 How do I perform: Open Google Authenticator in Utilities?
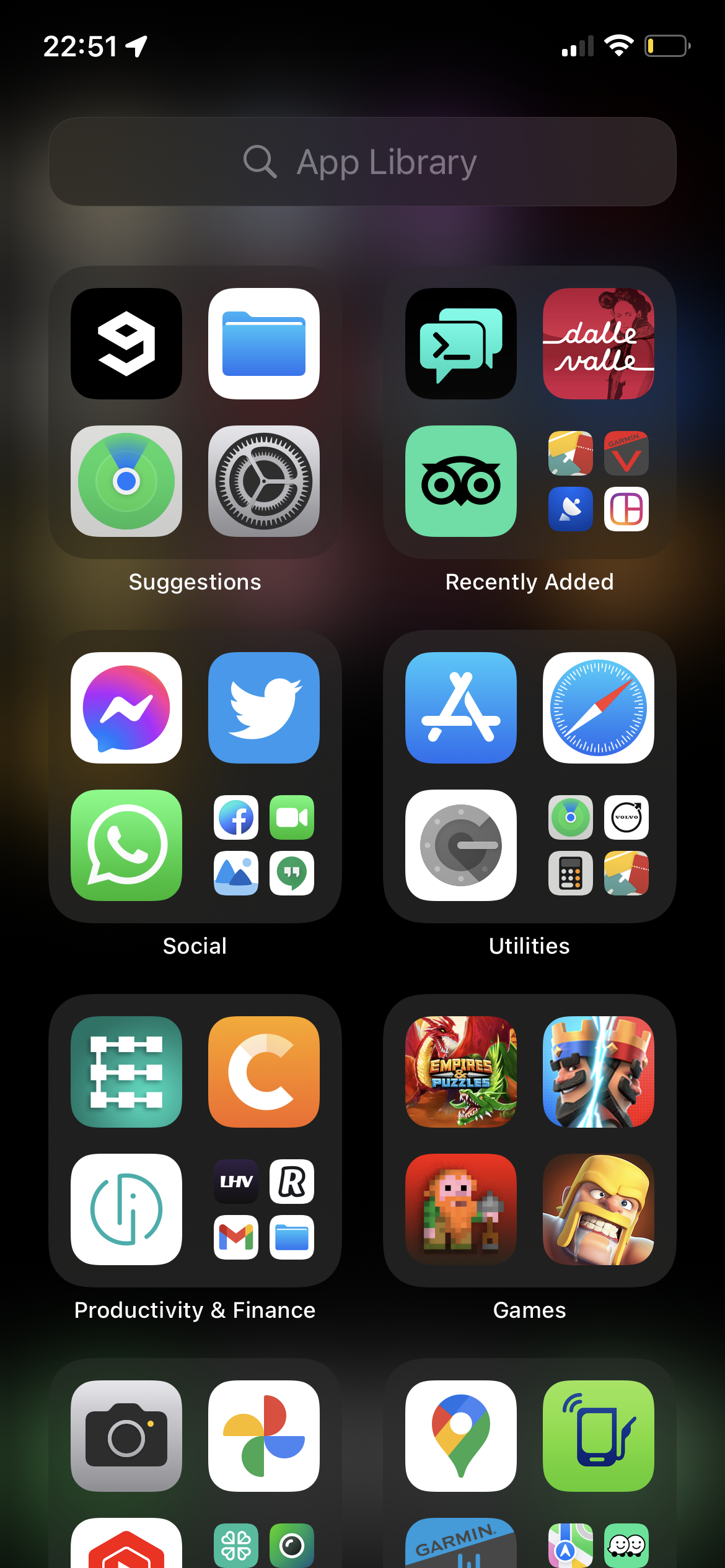tap(461, 845)
